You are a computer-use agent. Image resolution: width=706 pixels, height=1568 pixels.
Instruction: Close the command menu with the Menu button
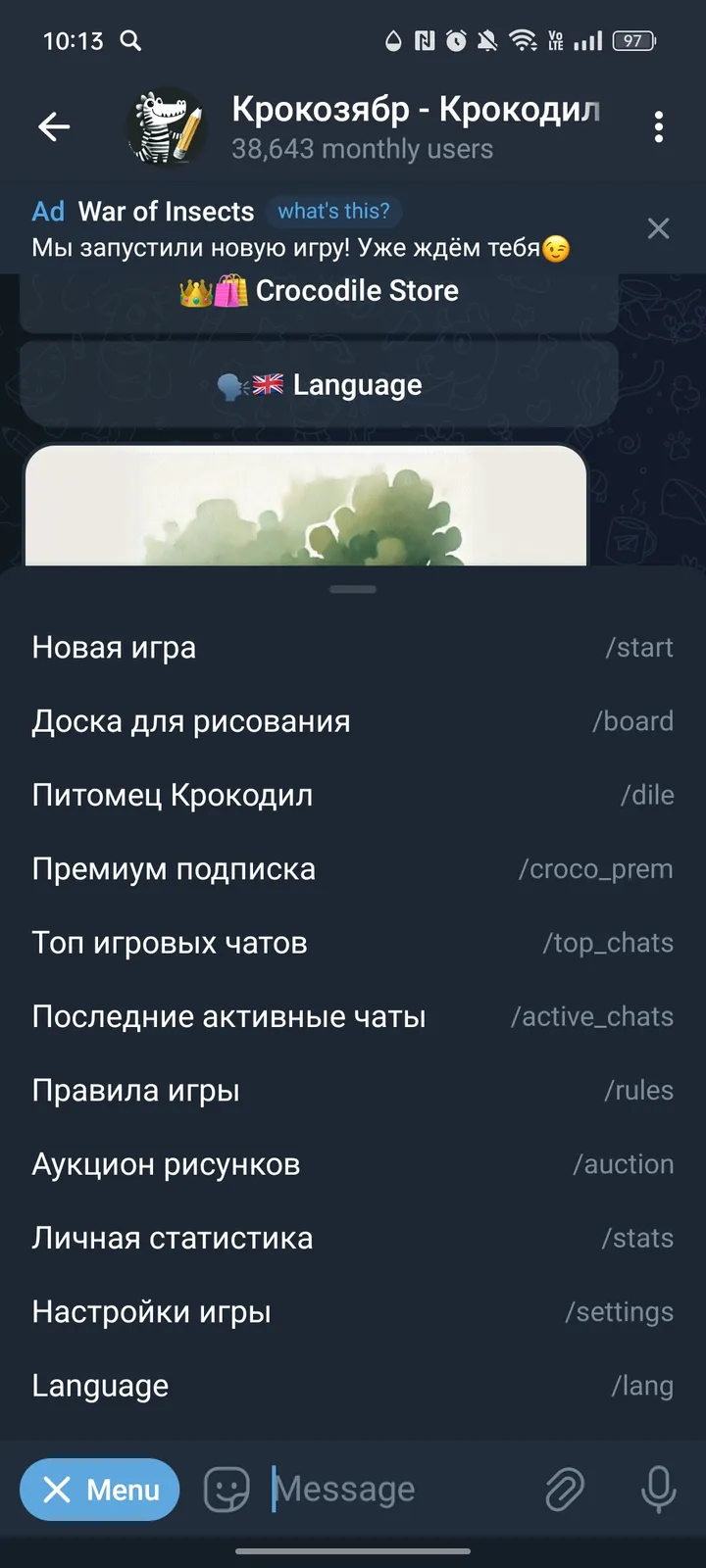coord(99,1490)
